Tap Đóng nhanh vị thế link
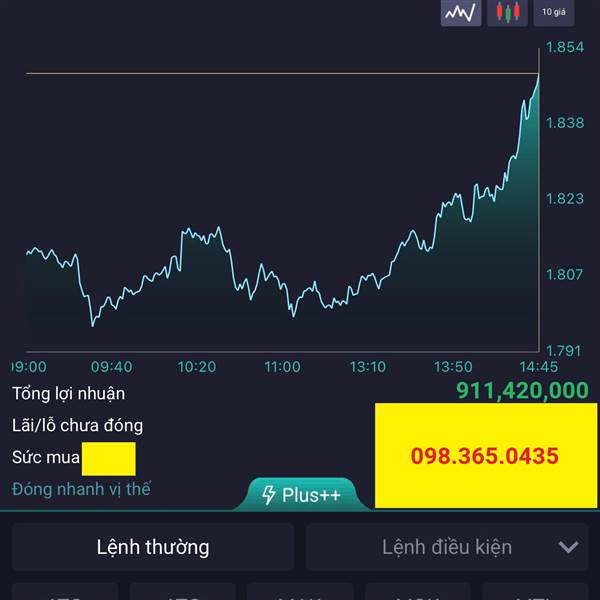 pos(81,489)
